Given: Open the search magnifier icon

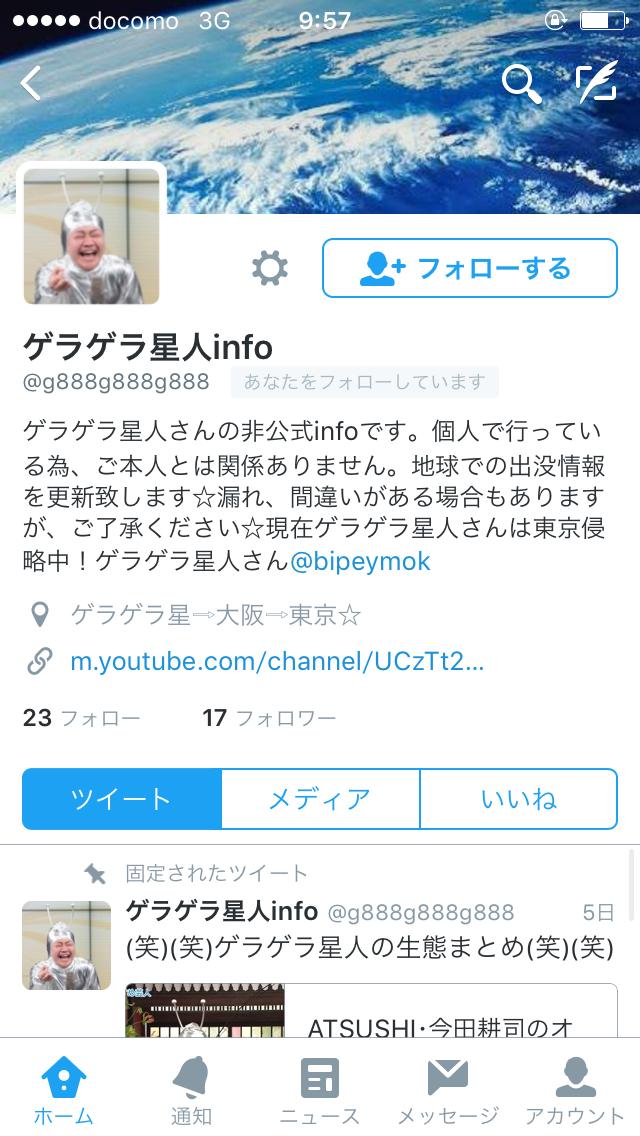Looking at the screenshot, I should pyautogui.click(x=521, y=84).
